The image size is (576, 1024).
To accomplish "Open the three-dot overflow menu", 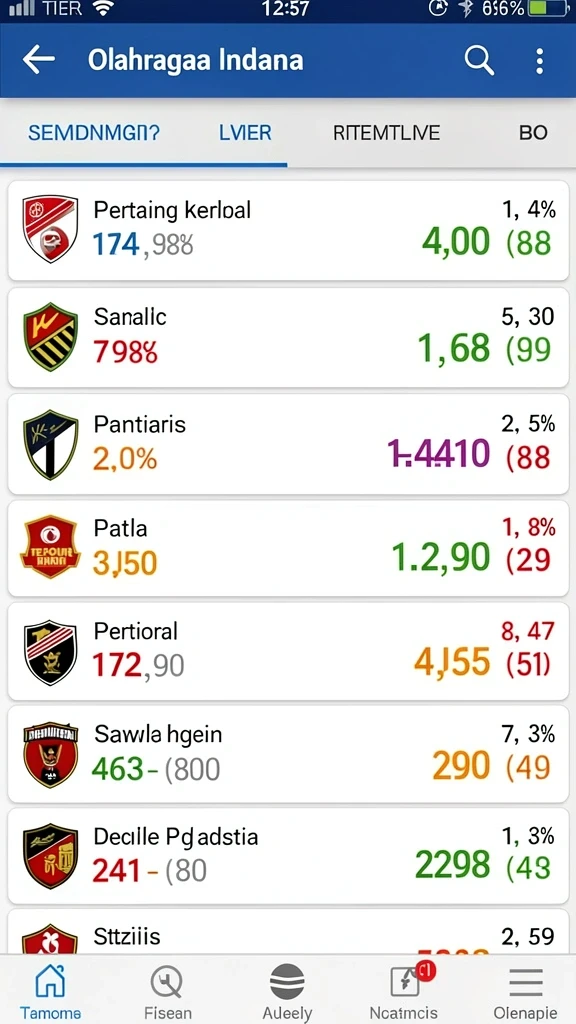I will tap(539, 61).
